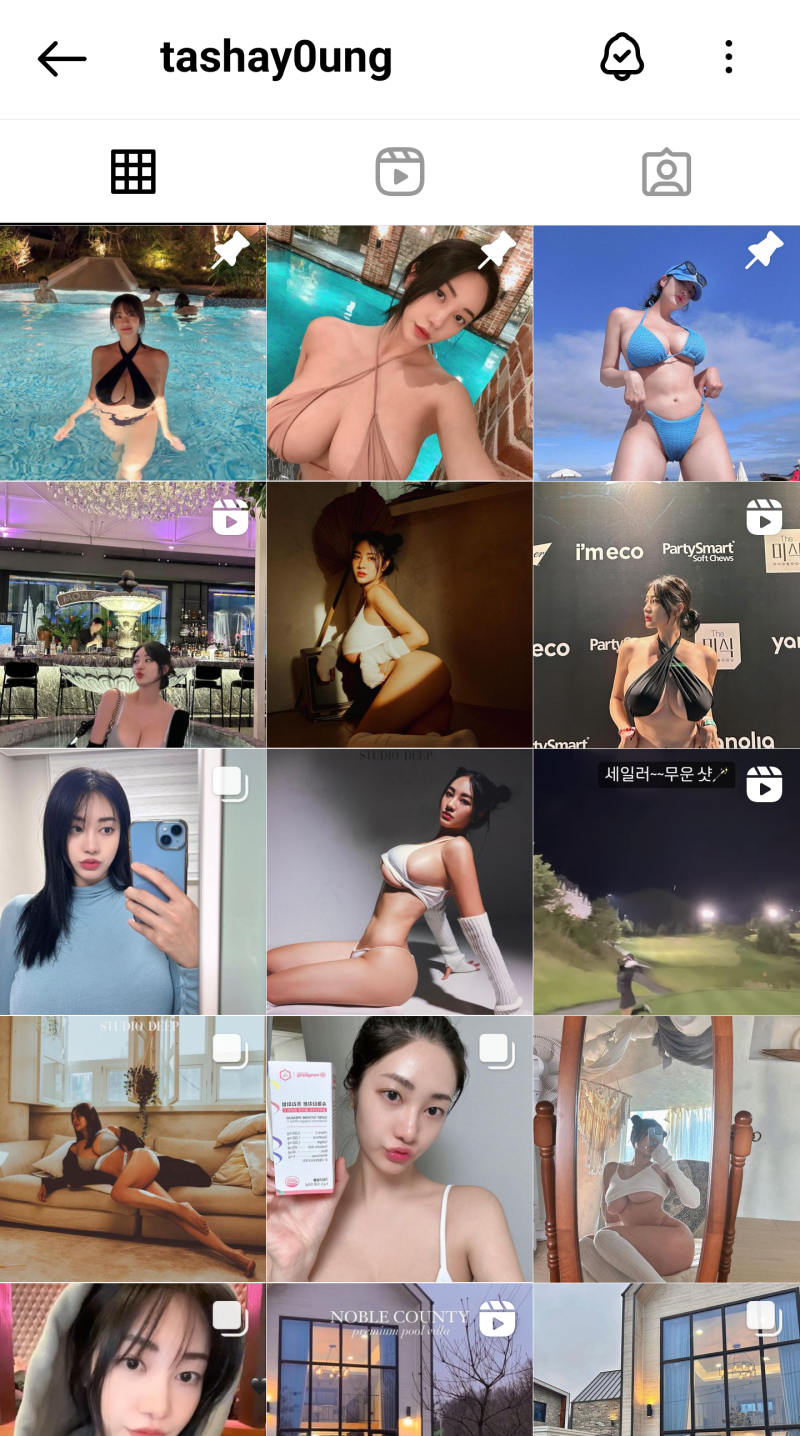Open the PartySmart backdrop reel

point(666,615)
